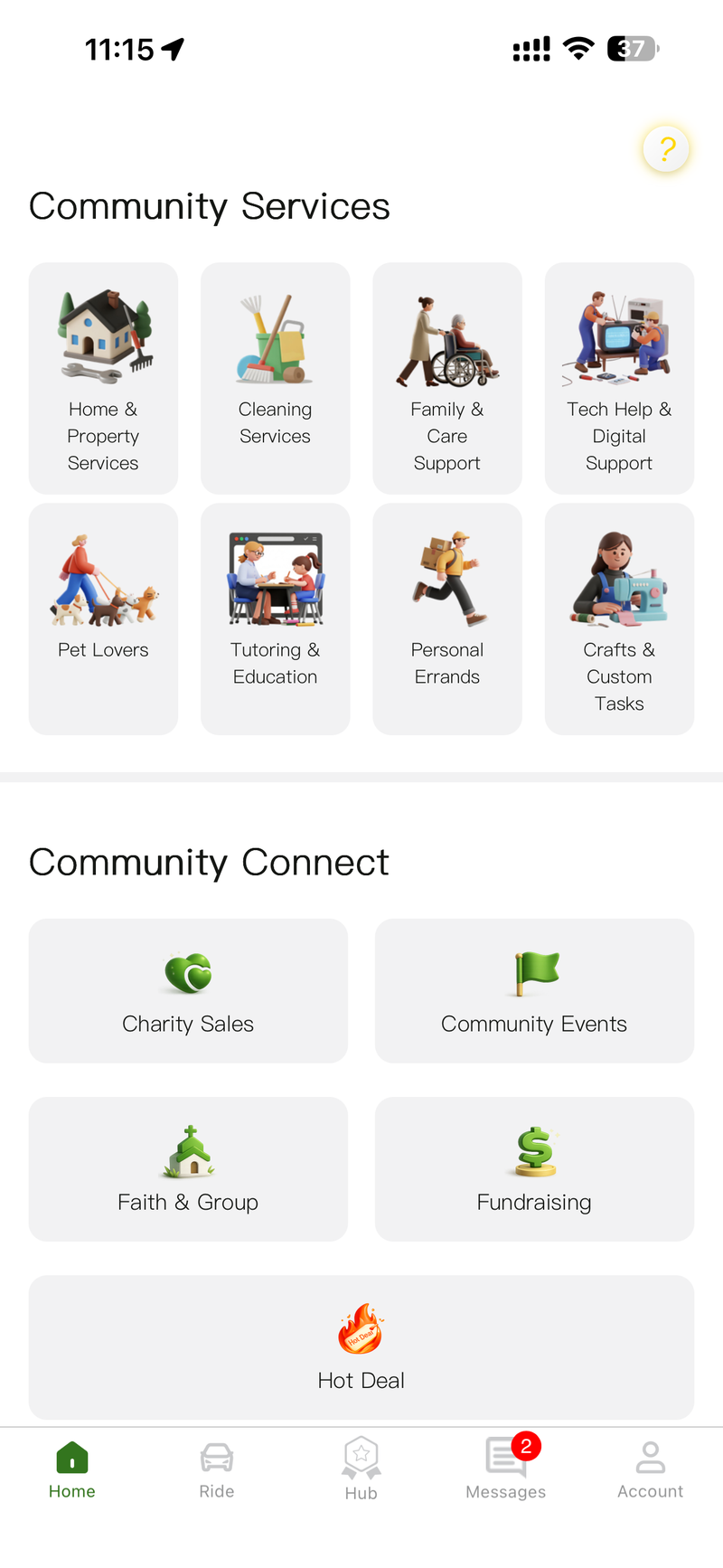Open Faith & Group card
This screenshot has width=723, height=1568.
coord(188,1169)
